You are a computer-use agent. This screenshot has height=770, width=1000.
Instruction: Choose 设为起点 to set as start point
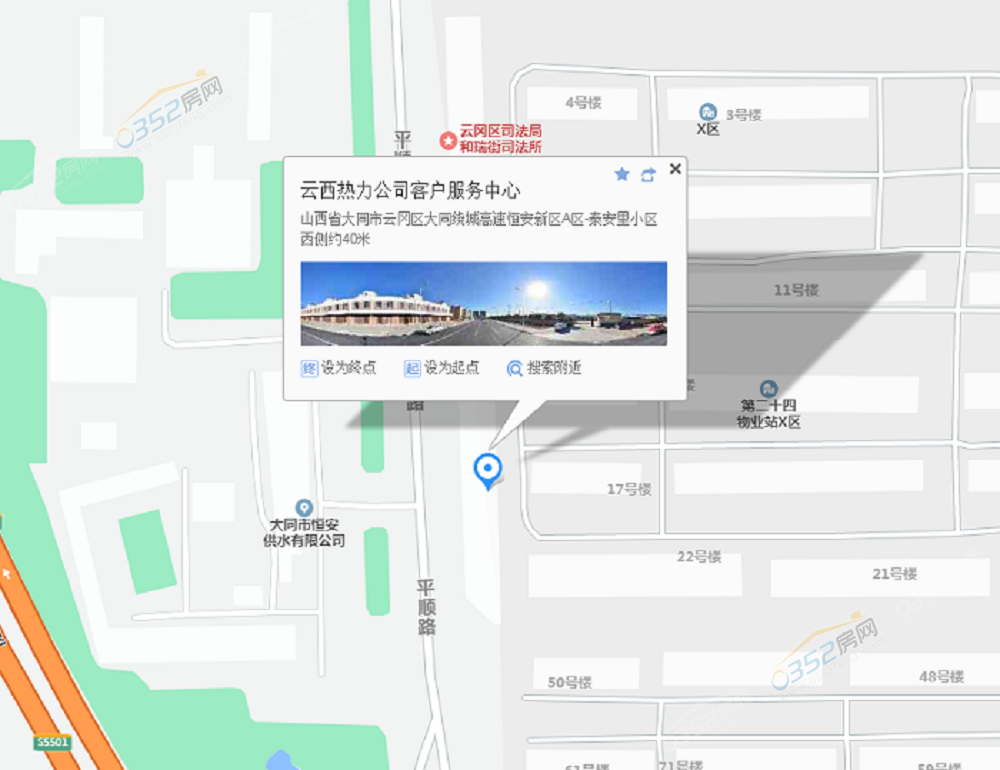[x=441, y=368]
